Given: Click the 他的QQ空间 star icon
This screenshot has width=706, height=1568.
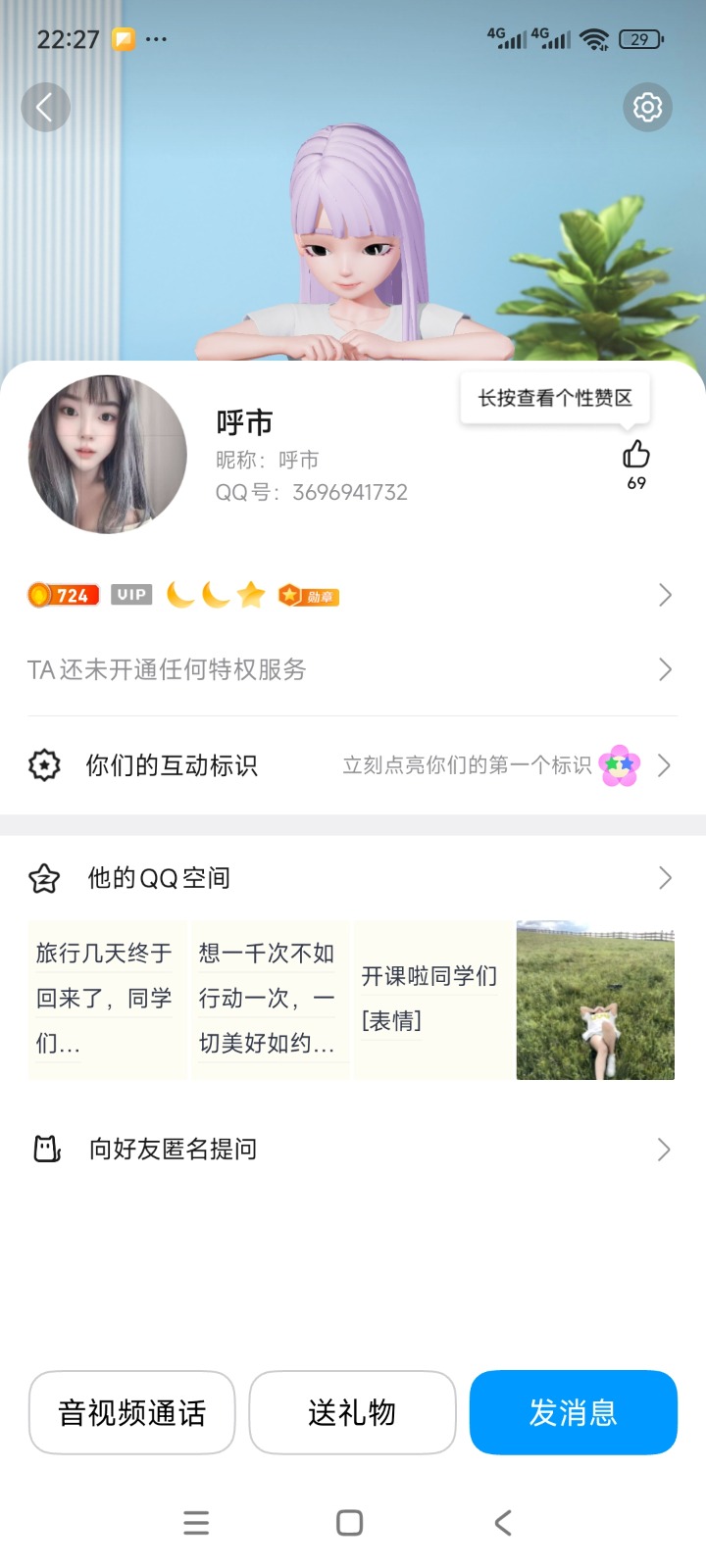Looking at the screenshot, I should click(x=44, y=878).
